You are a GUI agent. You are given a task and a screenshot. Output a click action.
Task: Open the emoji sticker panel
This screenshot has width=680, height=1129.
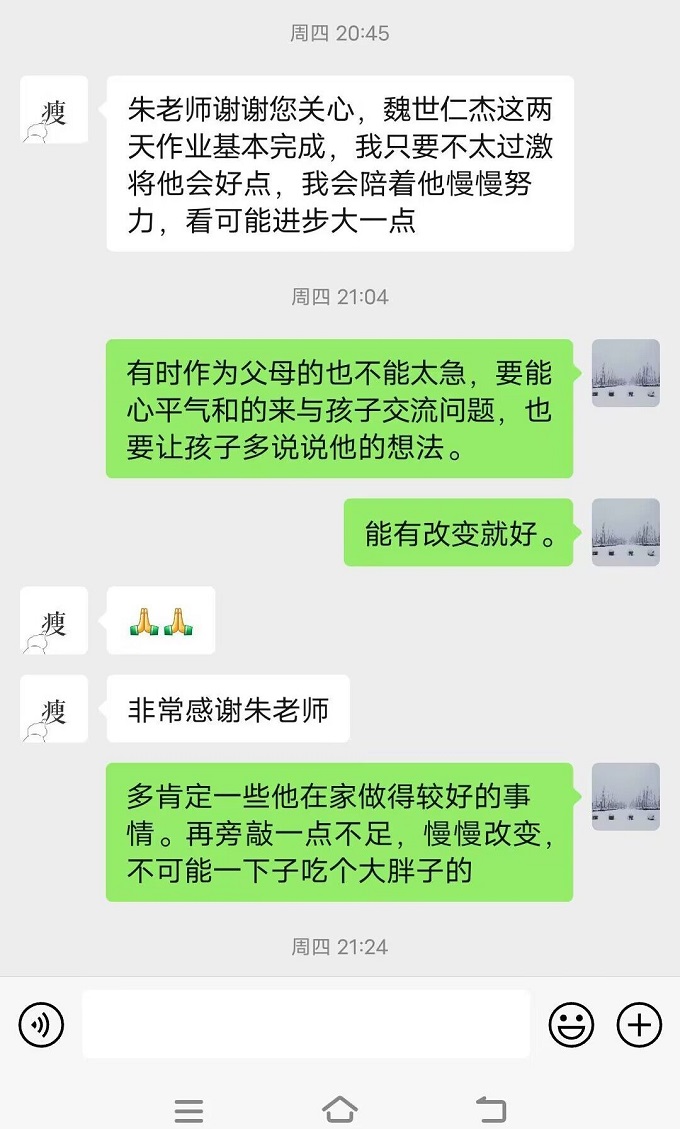tap(571, 1024)
